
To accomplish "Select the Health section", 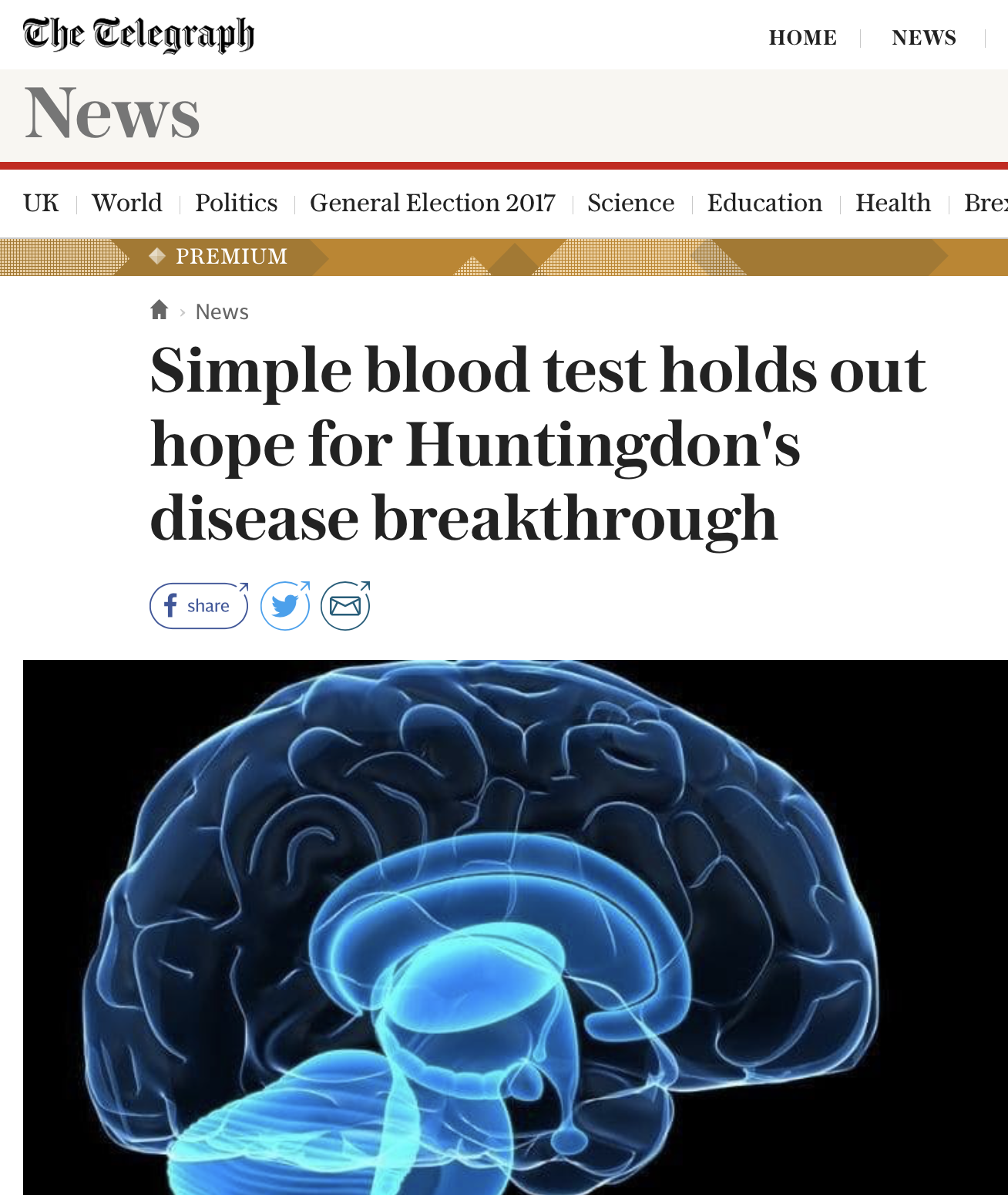I will tap(892, 203).
